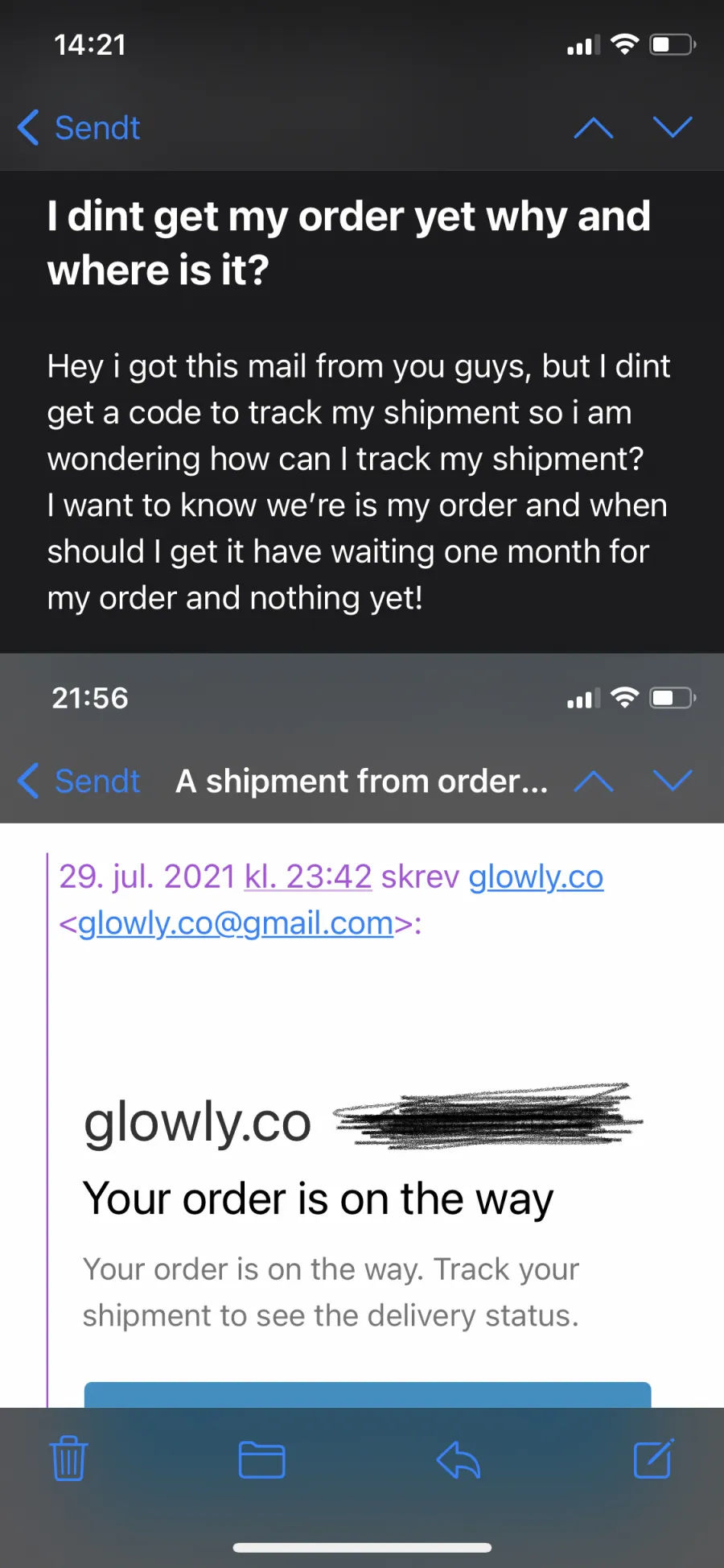Show next message using down arrow beside shipment title
Image resolution: width=724 pixels, height=1568 pixels.
click(673, 780)
